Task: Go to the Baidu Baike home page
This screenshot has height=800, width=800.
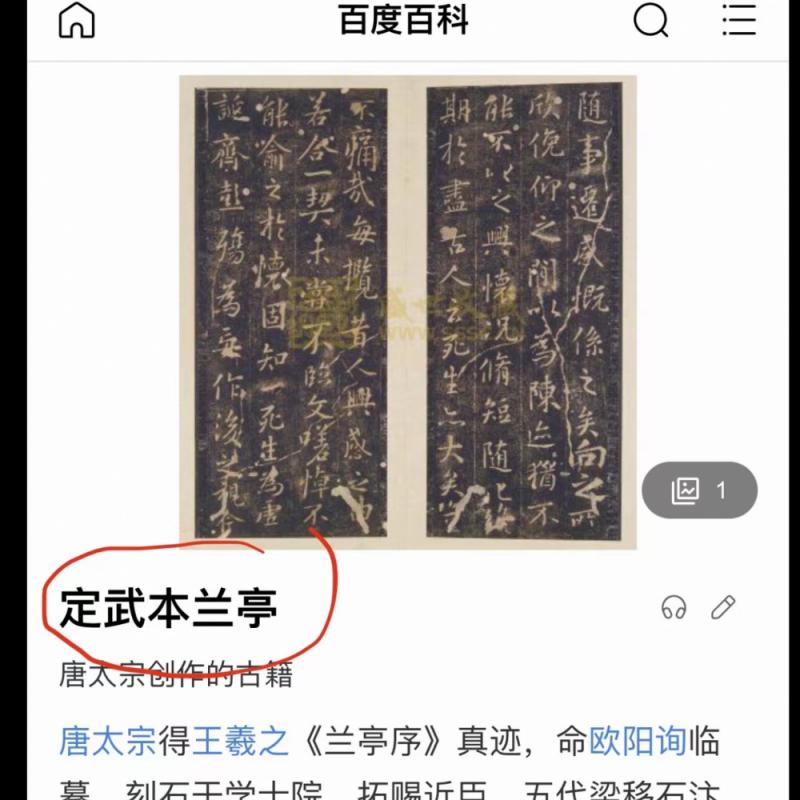Action: point(77,21)
